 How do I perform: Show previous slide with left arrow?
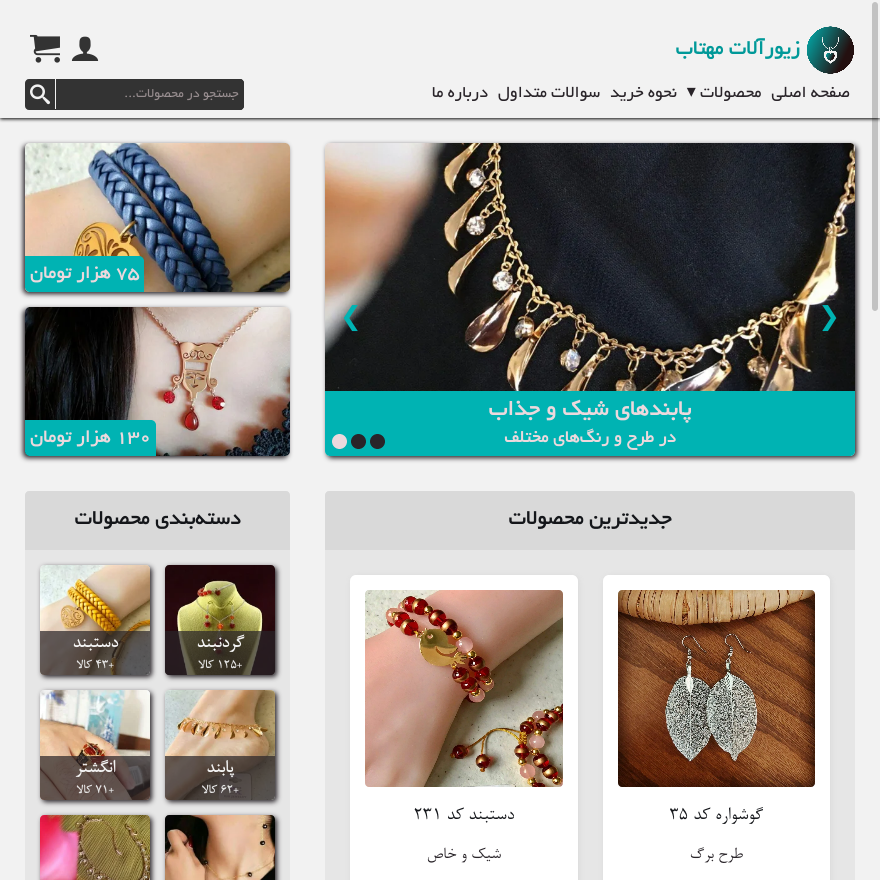tap(350, 318)
